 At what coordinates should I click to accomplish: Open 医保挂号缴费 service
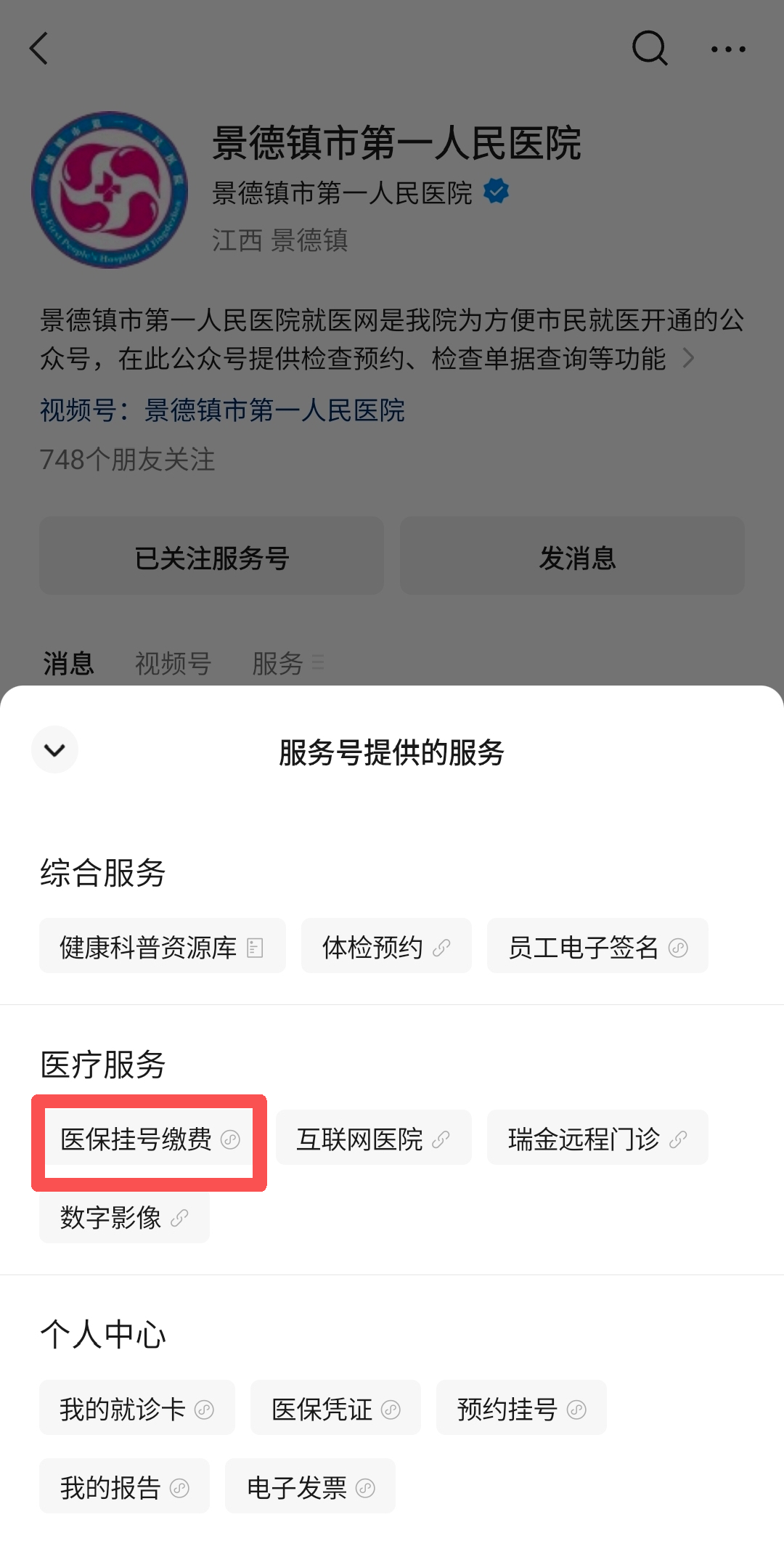point(150,1139)
